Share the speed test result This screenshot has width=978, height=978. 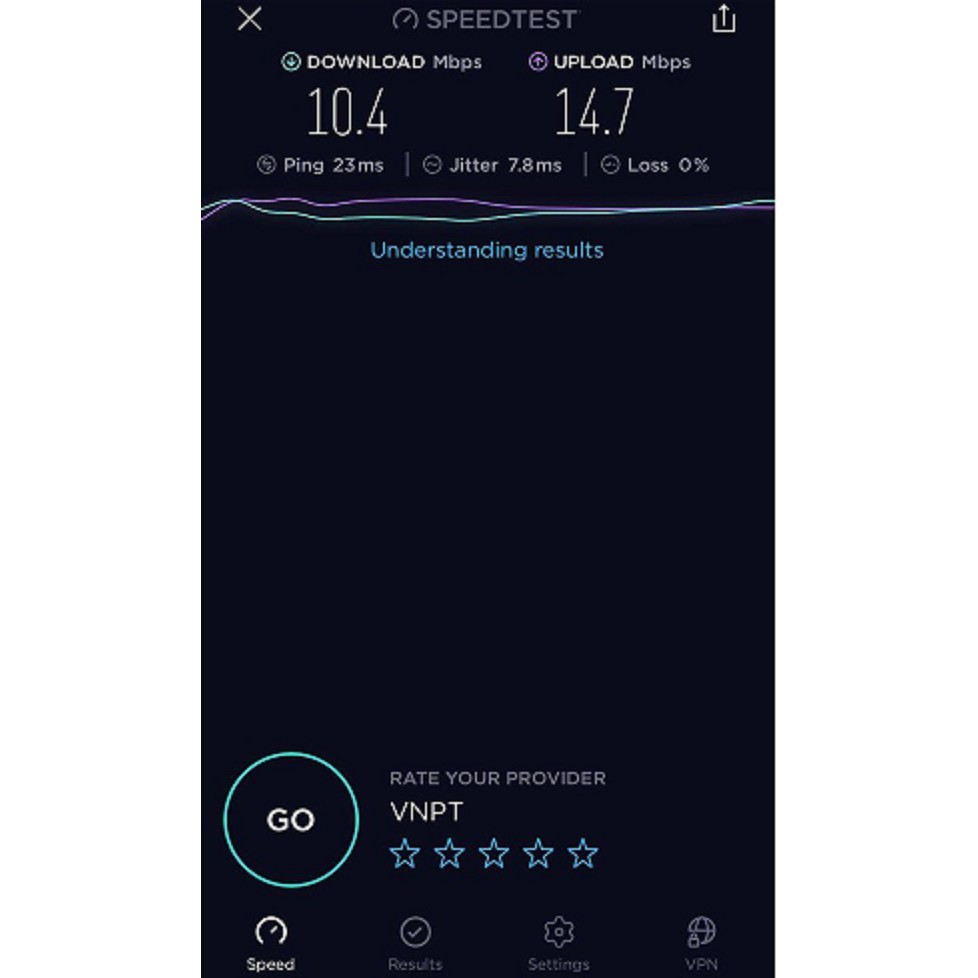724,19
